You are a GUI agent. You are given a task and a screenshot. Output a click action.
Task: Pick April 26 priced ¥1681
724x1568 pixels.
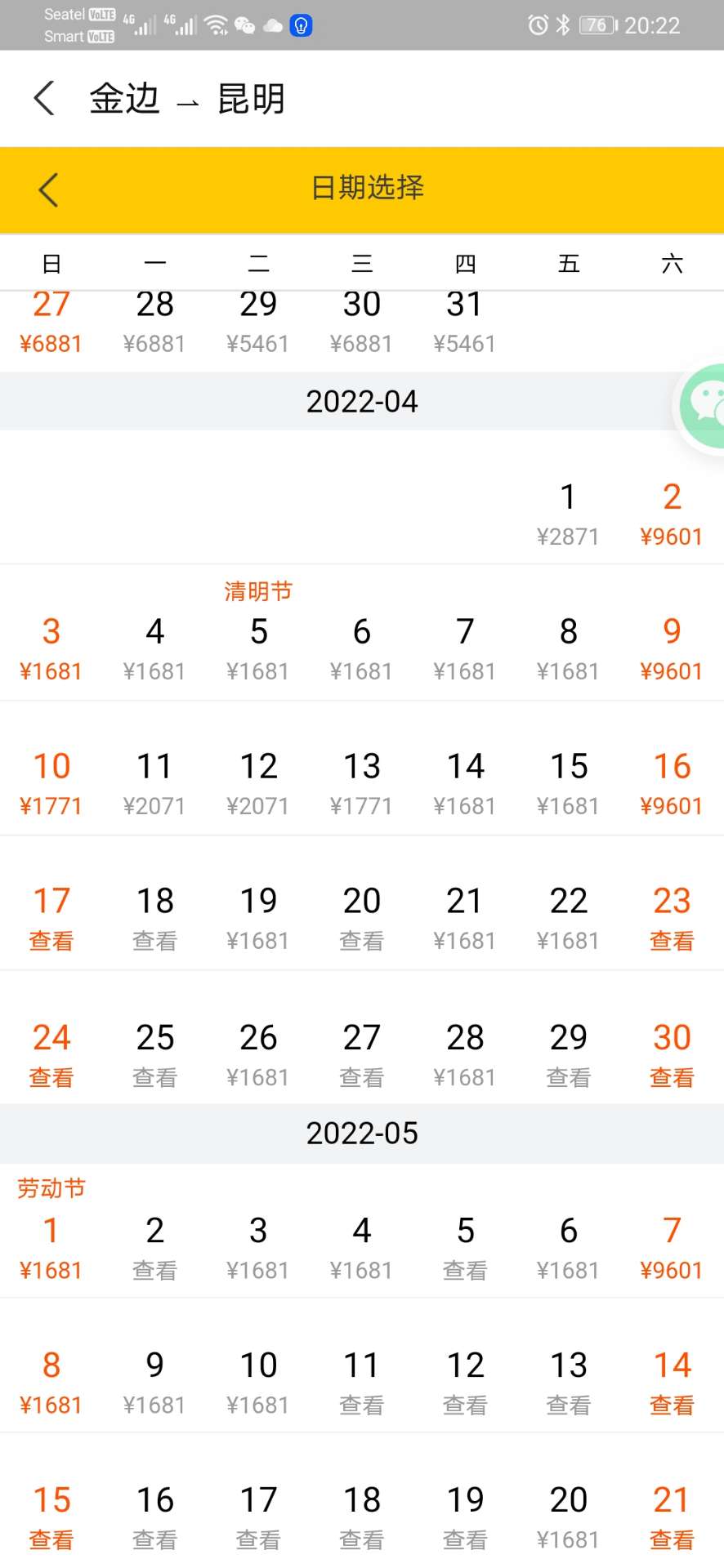tap(258, 1055)
